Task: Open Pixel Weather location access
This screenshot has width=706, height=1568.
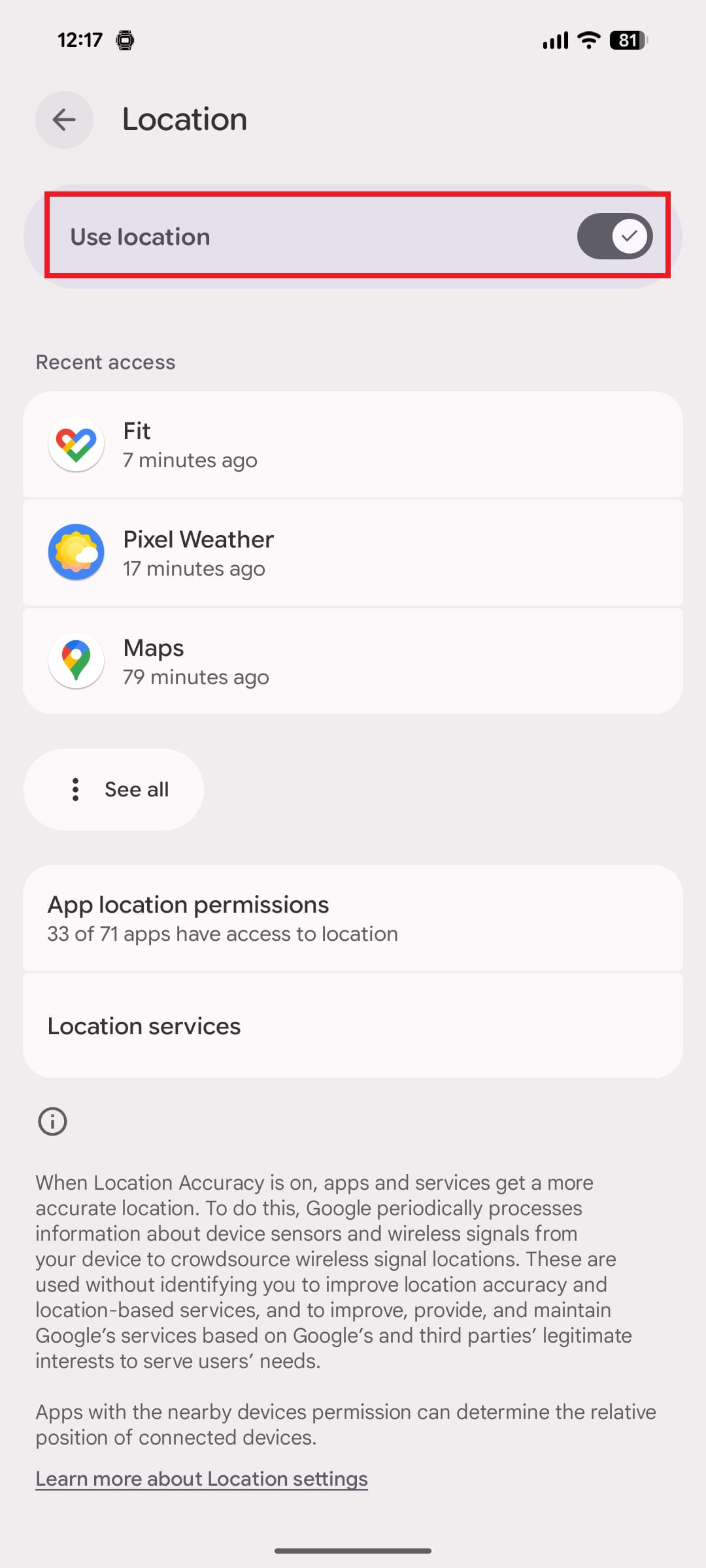Action: pyautogui.click(x=353, y=553)
